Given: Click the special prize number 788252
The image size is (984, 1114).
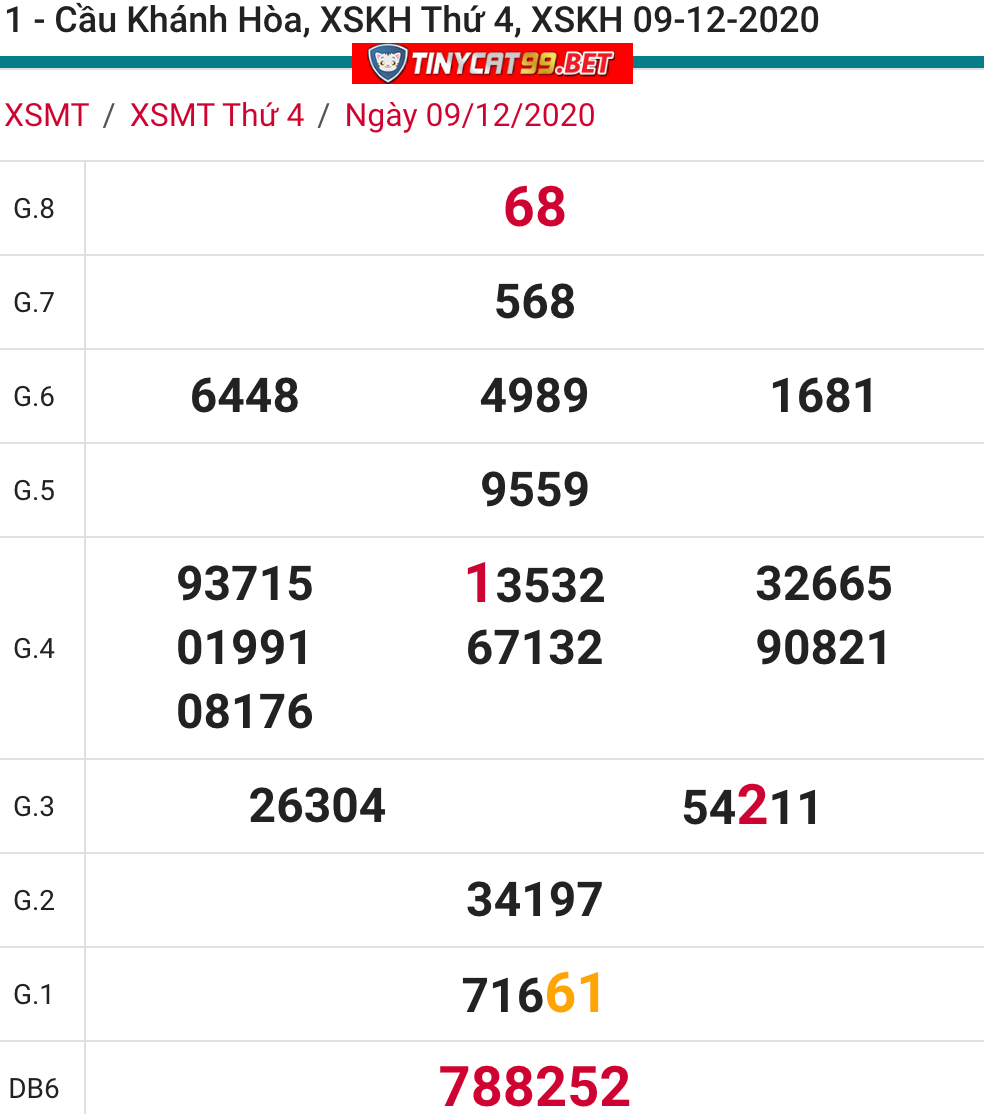Looking at the screenshot, I should (532, 1083).
